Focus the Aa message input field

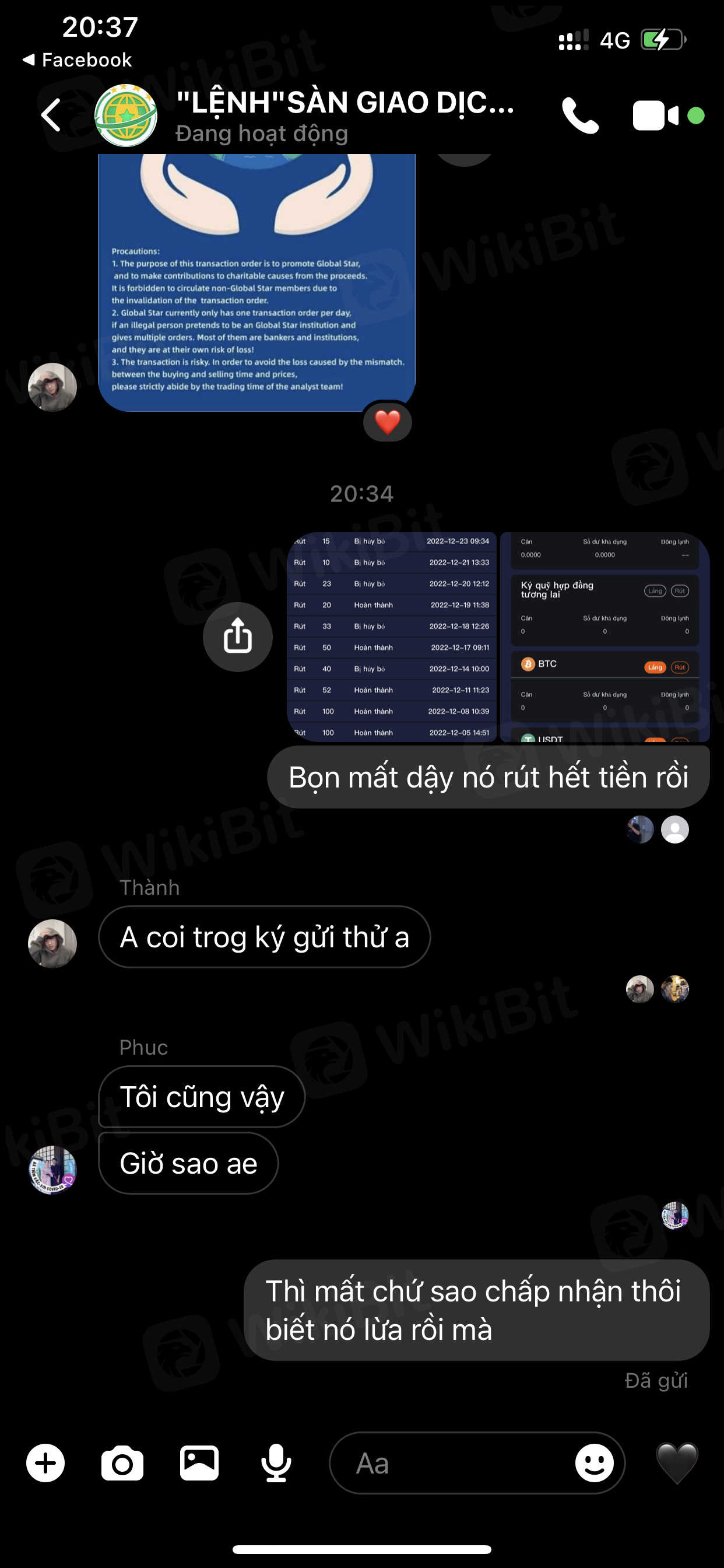click(450, 1462)
